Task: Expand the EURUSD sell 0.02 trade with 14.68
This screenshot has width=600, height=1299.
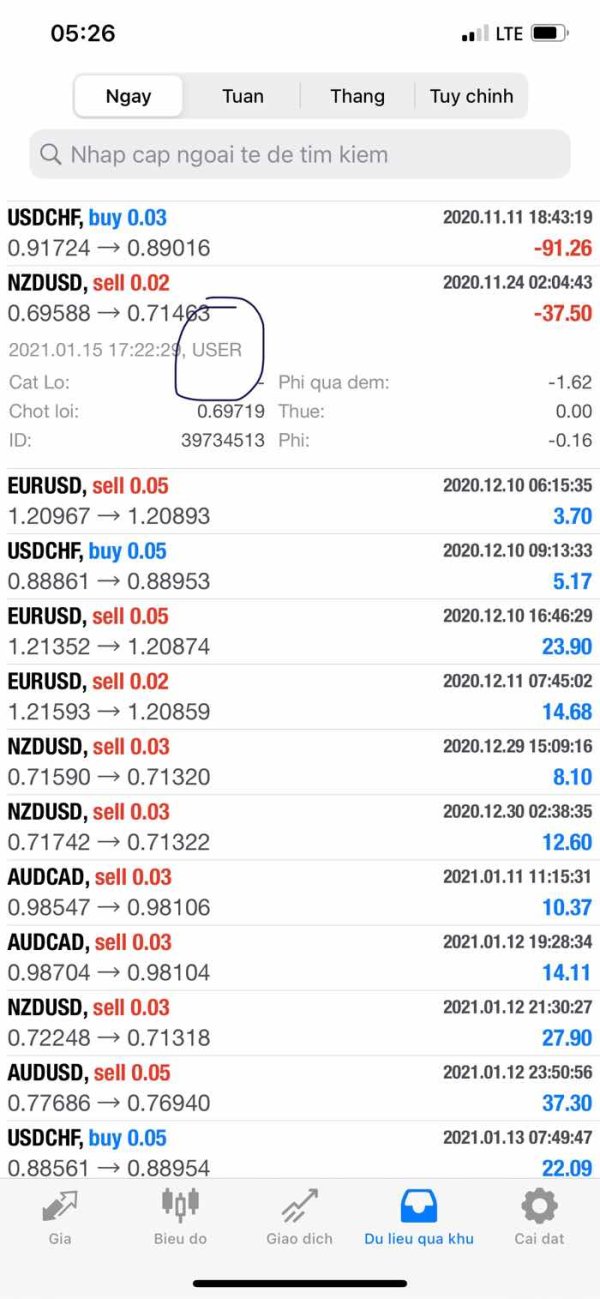Action: tap(300, 696)
